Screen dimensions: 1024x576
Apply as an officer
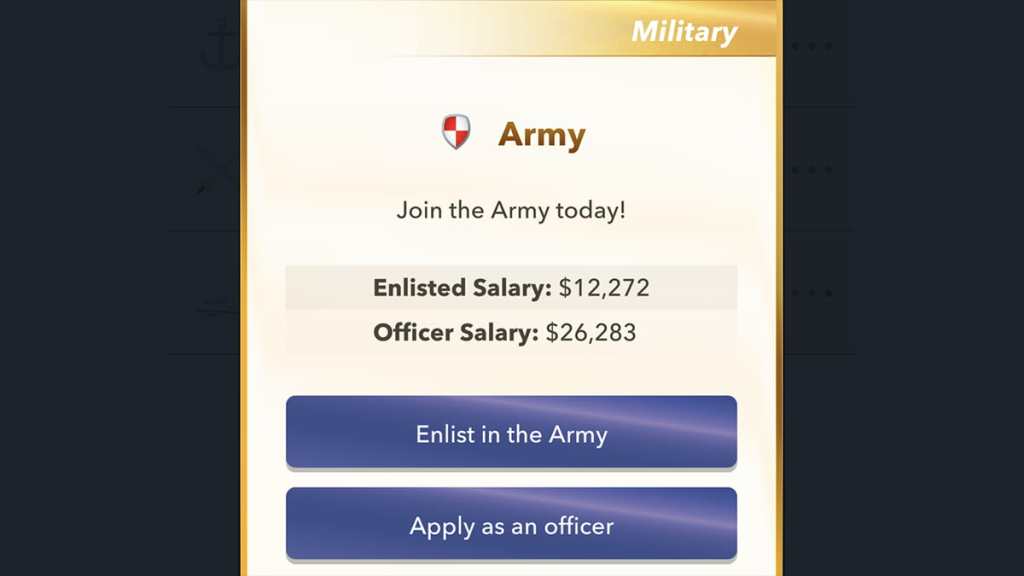511,524
